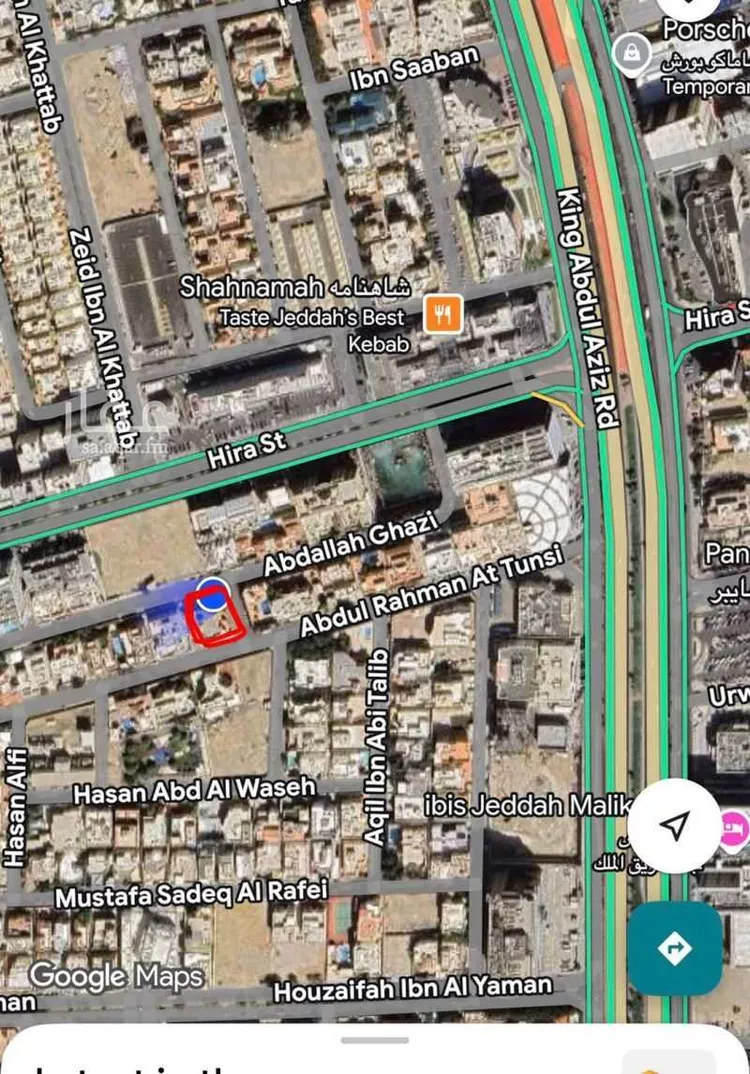Open directions with the teal arrow button
750x1074 pixels.
(x=675, y=948)
